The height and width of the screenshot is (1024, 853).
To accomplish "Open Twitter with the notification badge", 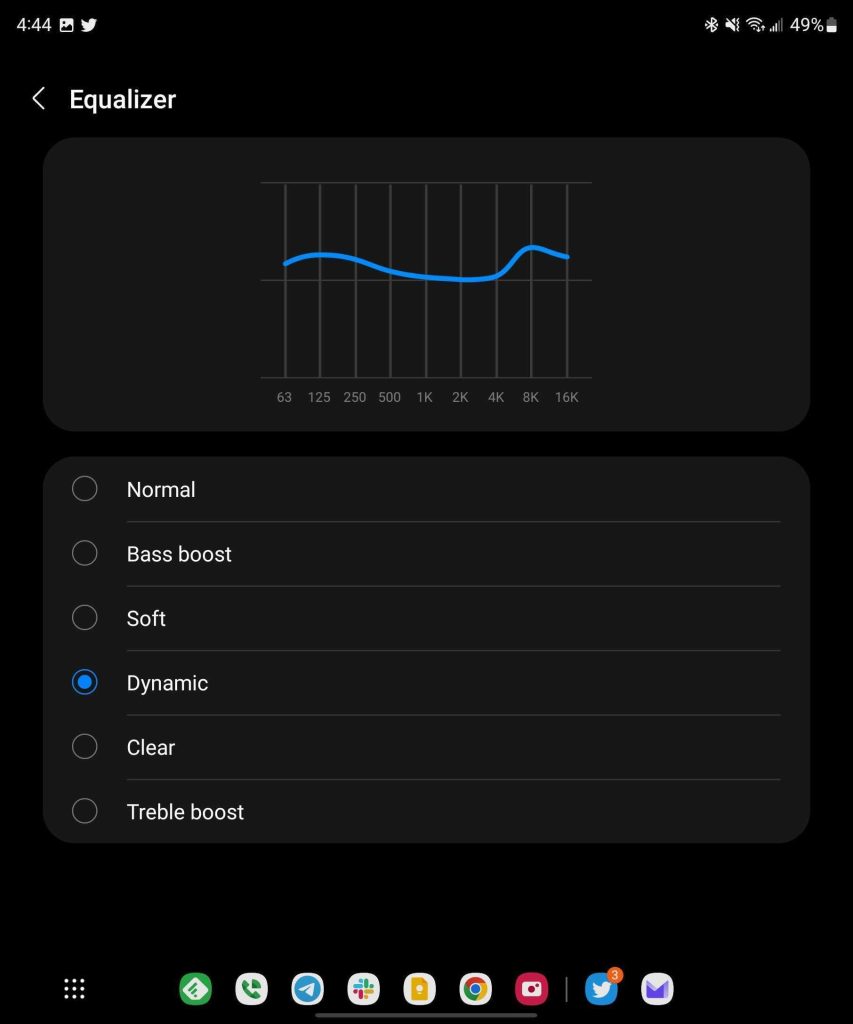I will [601, 989].
